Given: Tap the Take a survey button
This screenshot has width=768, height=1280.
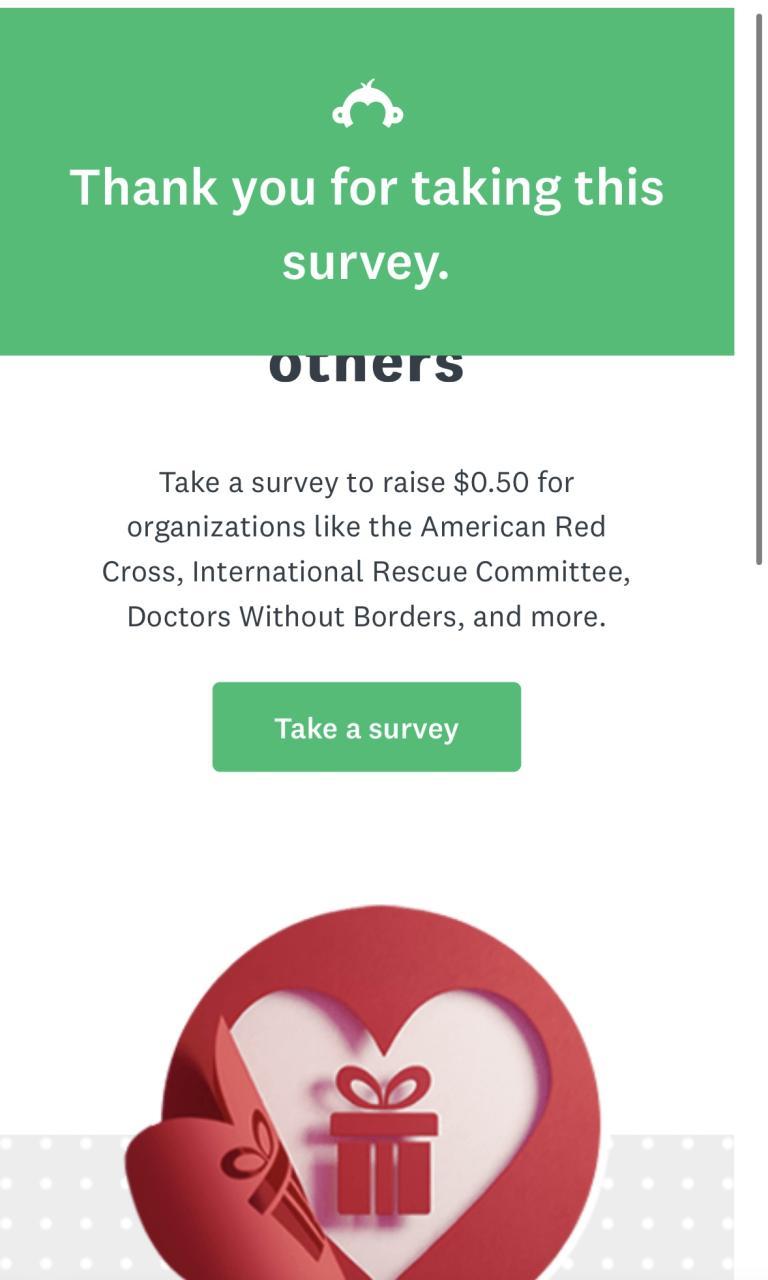Looking at the screenshot, I should click(366, 727).
